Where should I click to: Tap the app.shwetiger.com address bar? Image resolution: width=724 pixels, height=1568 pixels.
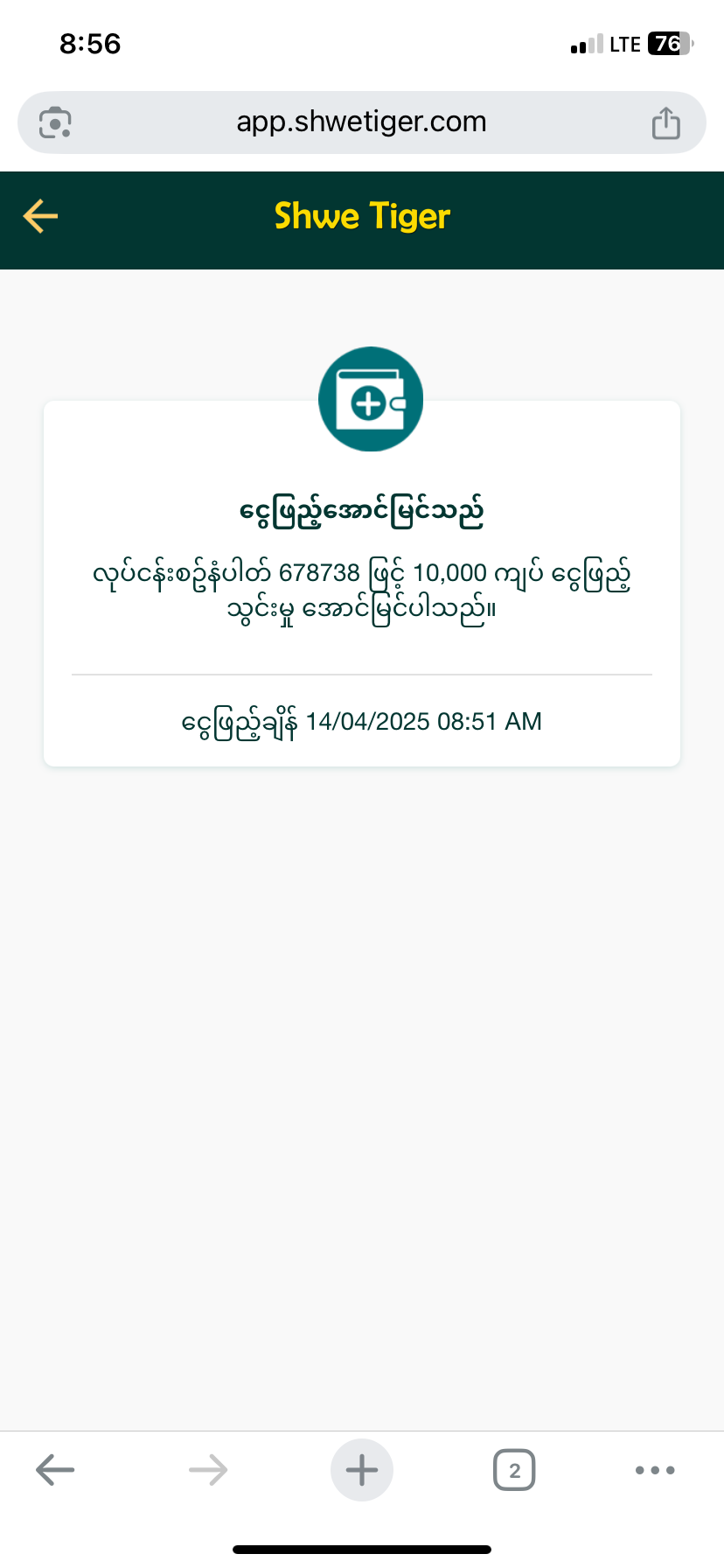click(361, 122)
